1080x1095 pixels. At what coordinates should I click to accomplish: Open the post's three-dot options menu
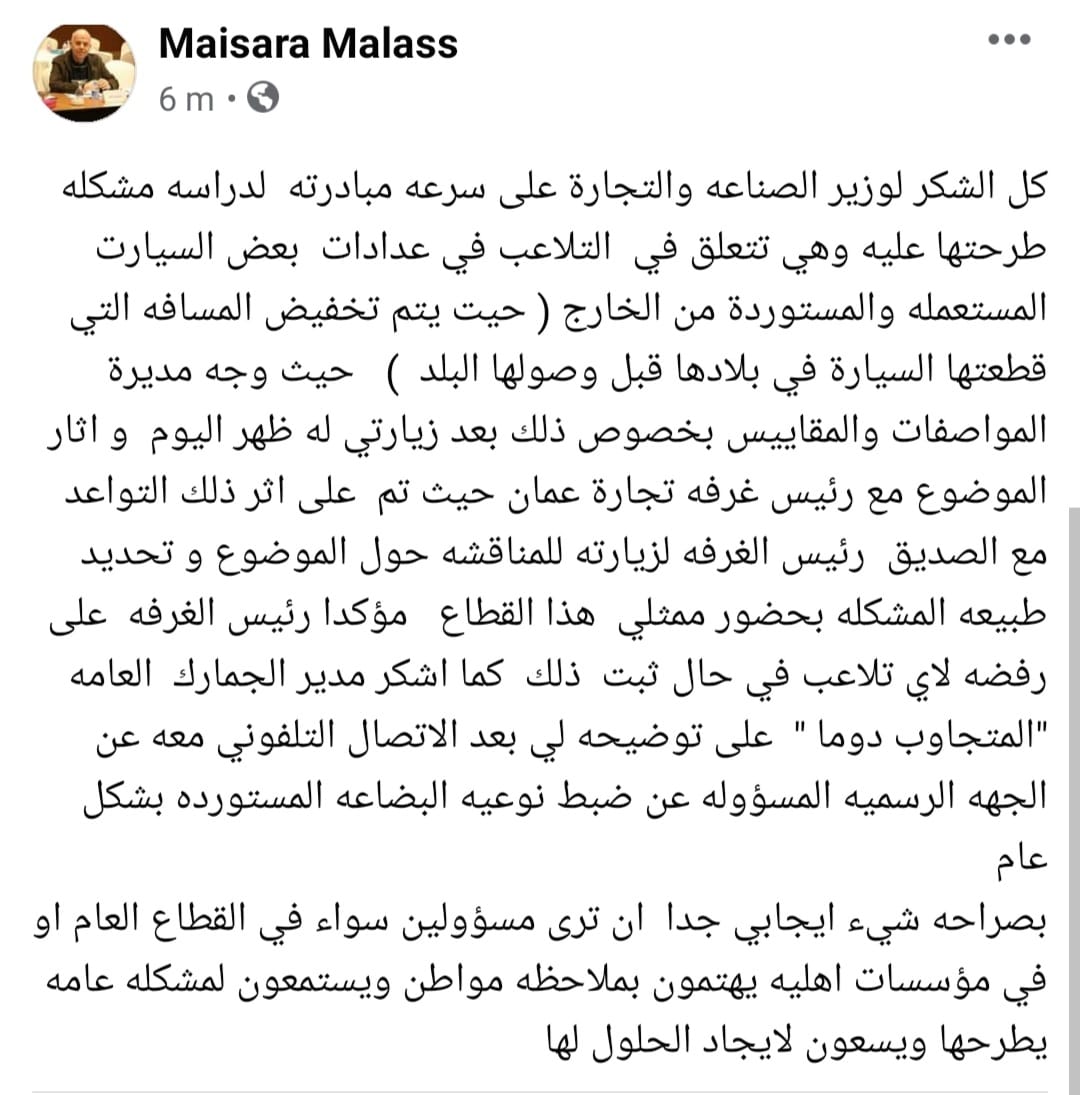pyautogui.click(x=1008, y=39)
